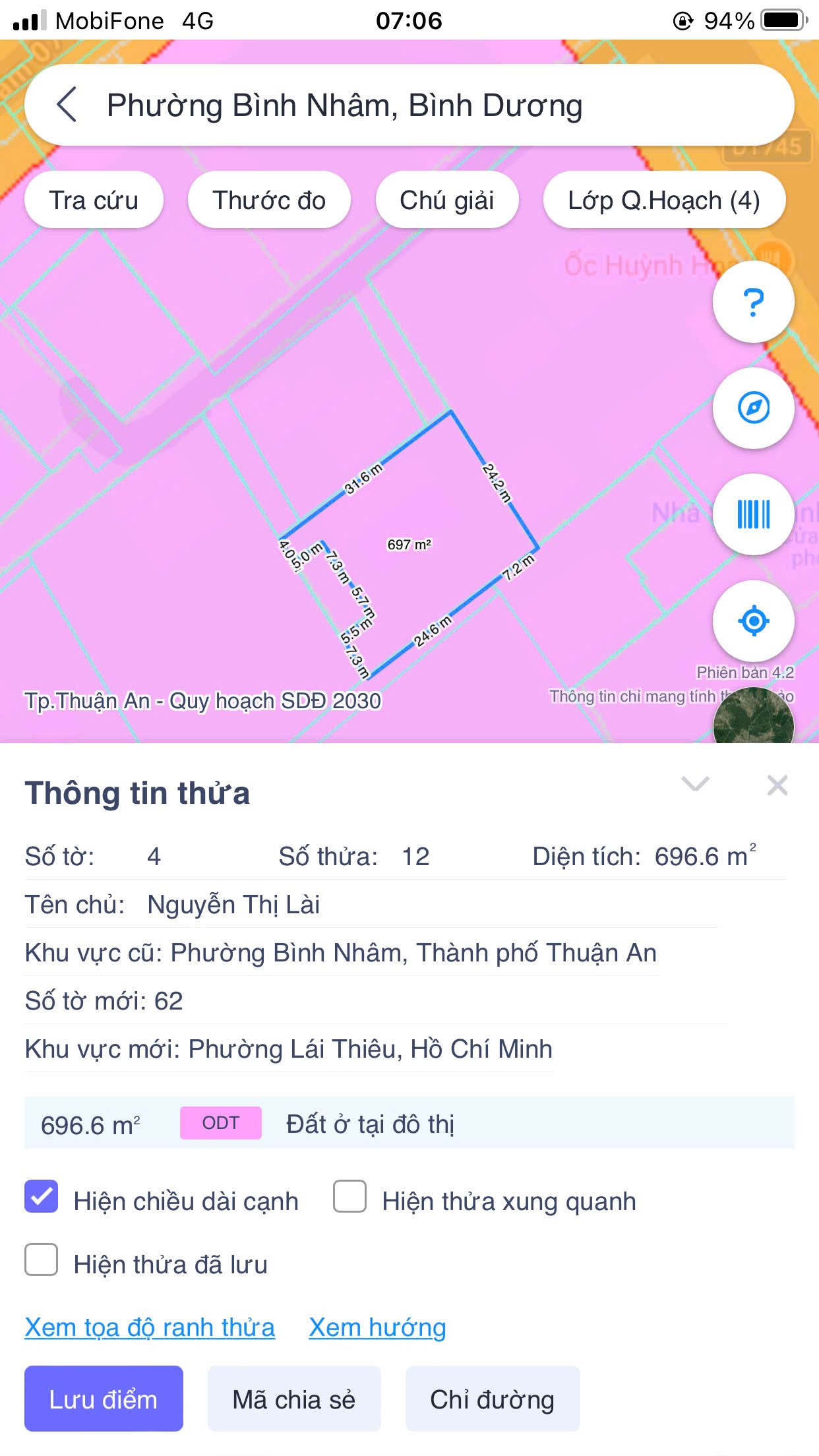819x1456 pixels.
Task: Switch to satellite view thumbnail
Action: pyautogui.click(x=754, y=716)
